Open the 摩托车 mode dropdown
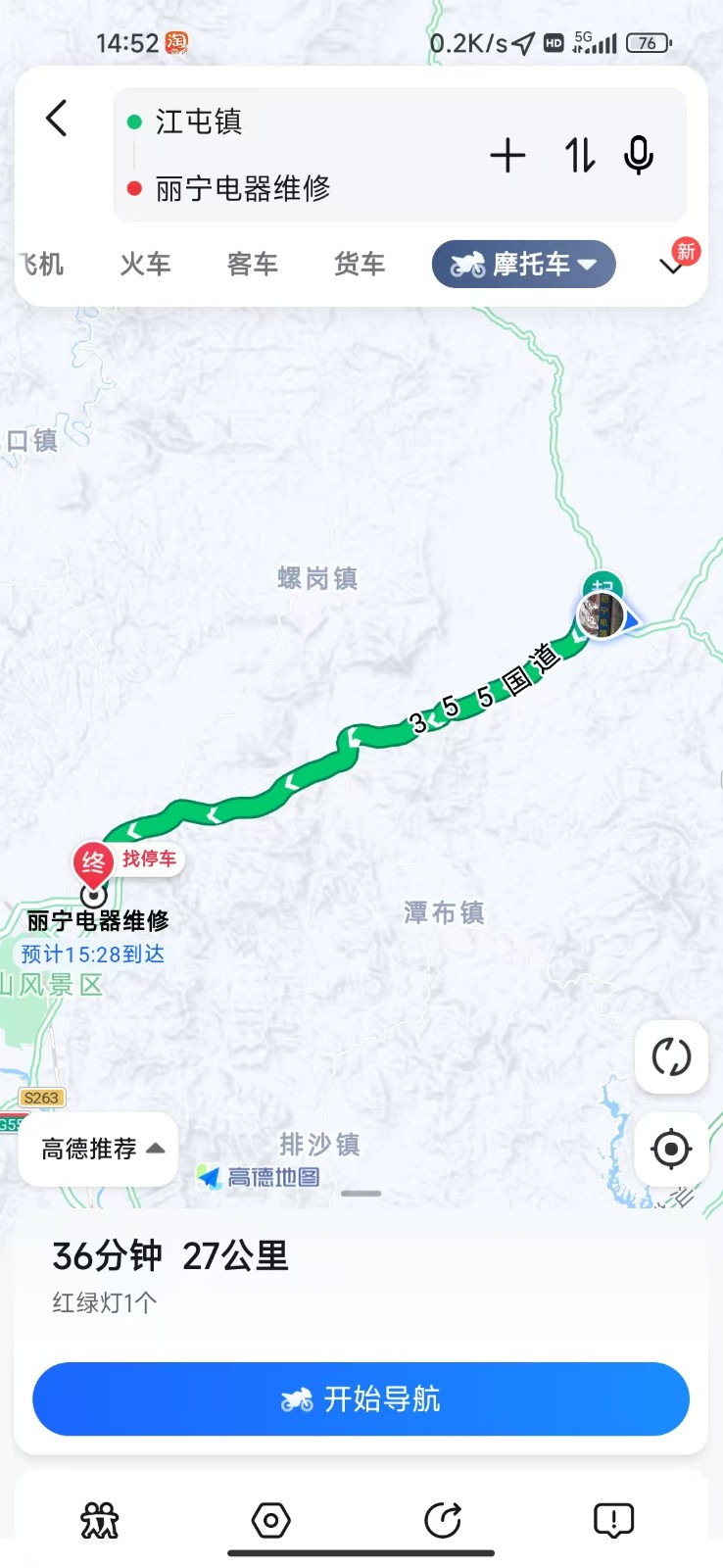Screen dimensions: 723x1568 coord(524,265)
